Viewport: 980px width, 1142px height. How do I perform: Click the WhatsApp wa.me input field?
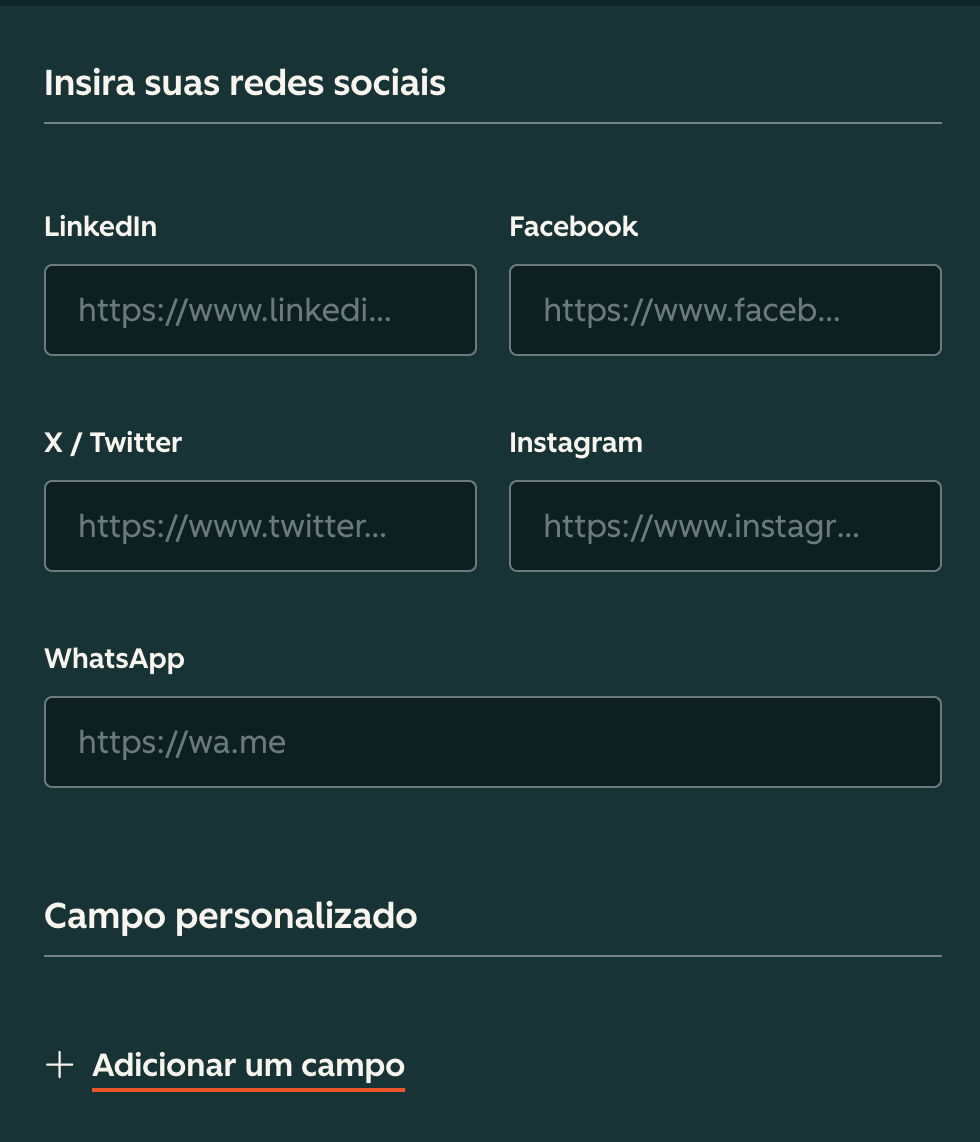click(492, 742)
